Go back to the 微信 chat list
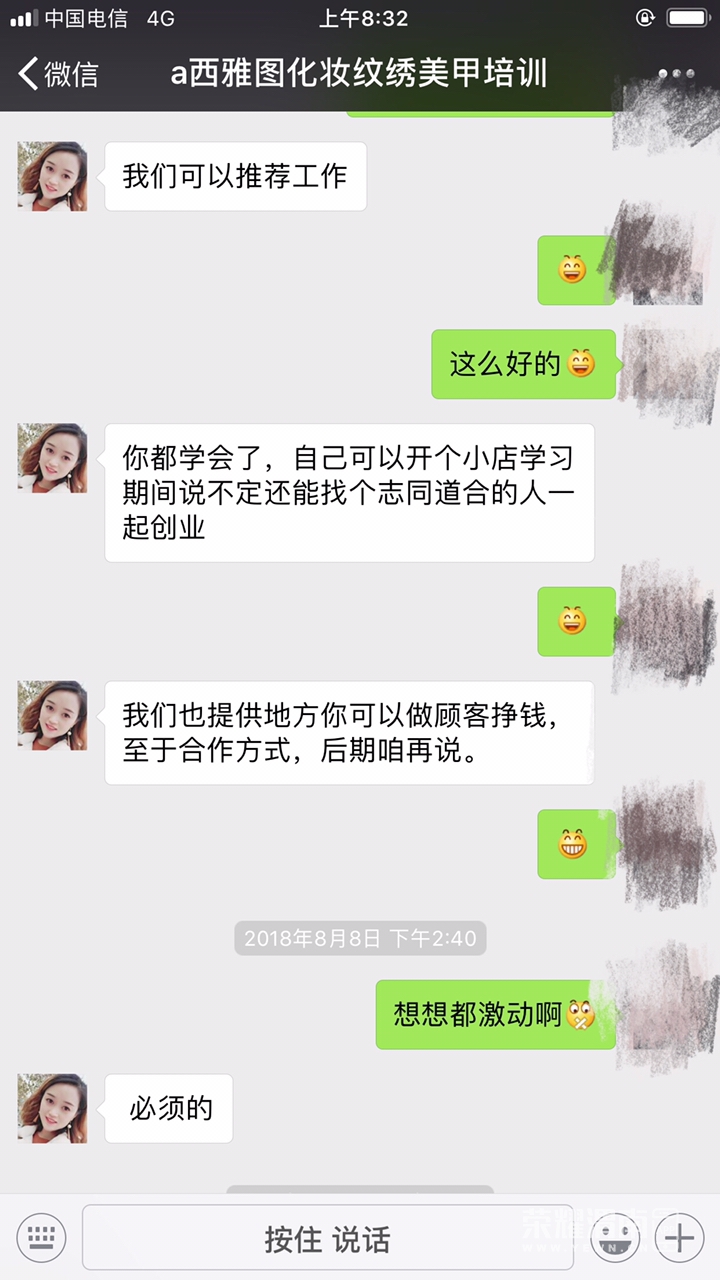720x1280 pixels. (58, 74)
